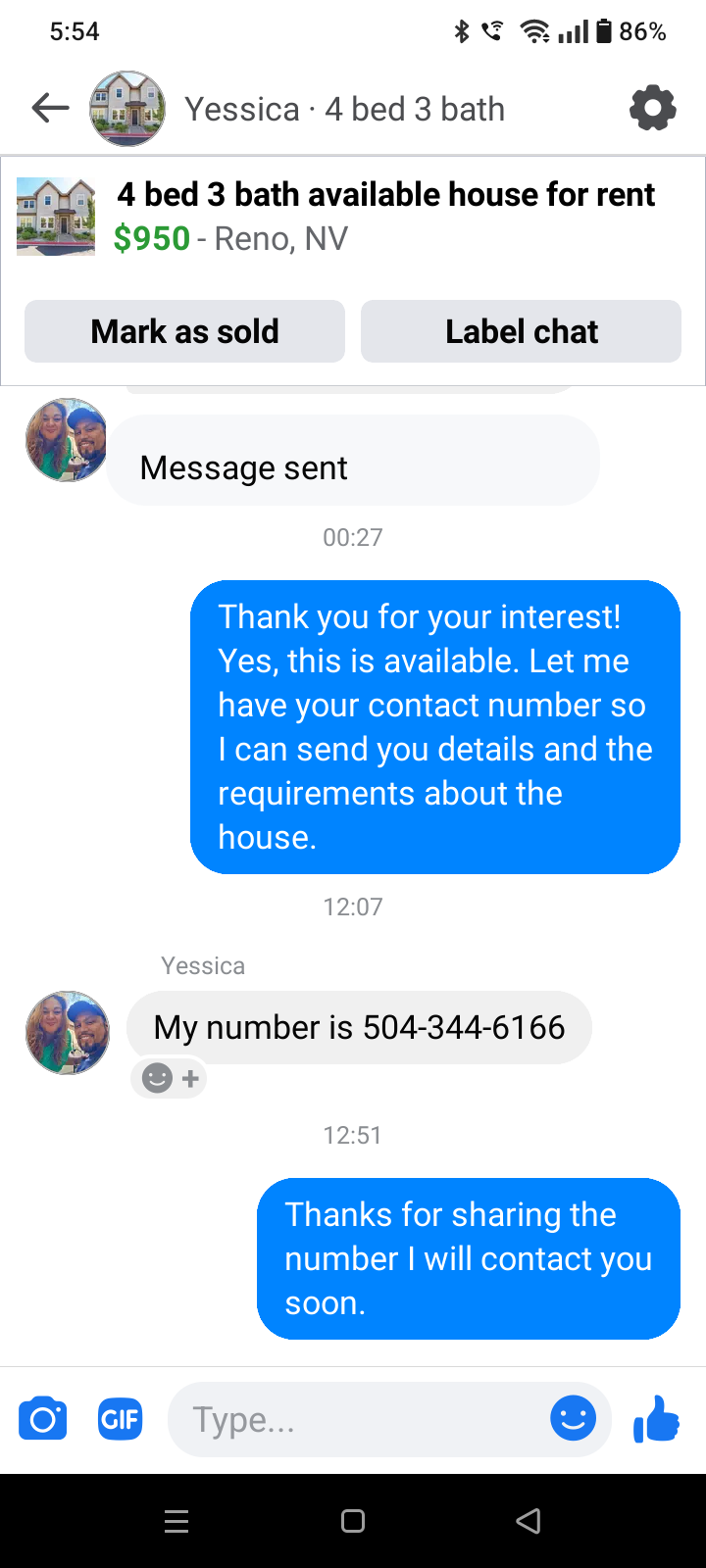Viewport: 706px width, 1568px height.
Task: Open the emoji picker in message field
Action: coord(574,1418)
